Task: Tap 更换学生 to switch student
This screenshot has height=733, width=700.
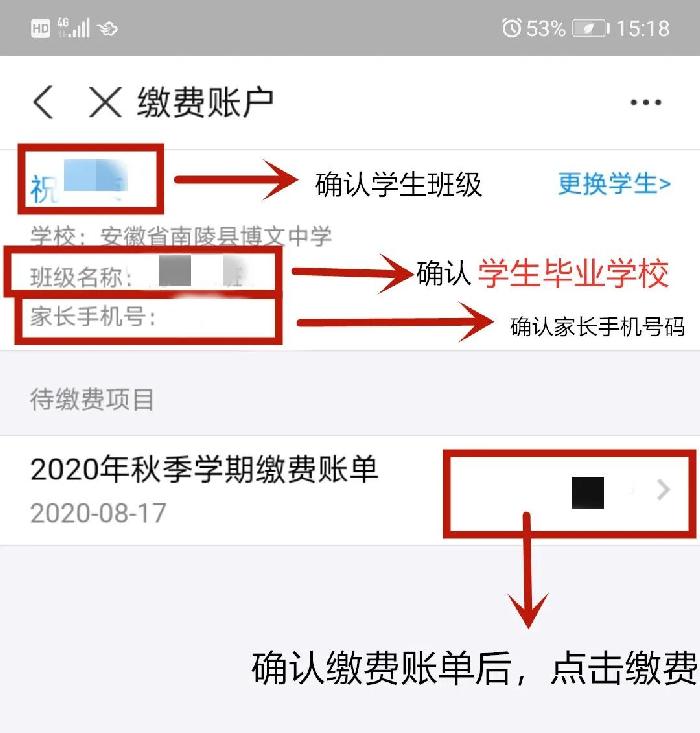Action: pos(614,184)
